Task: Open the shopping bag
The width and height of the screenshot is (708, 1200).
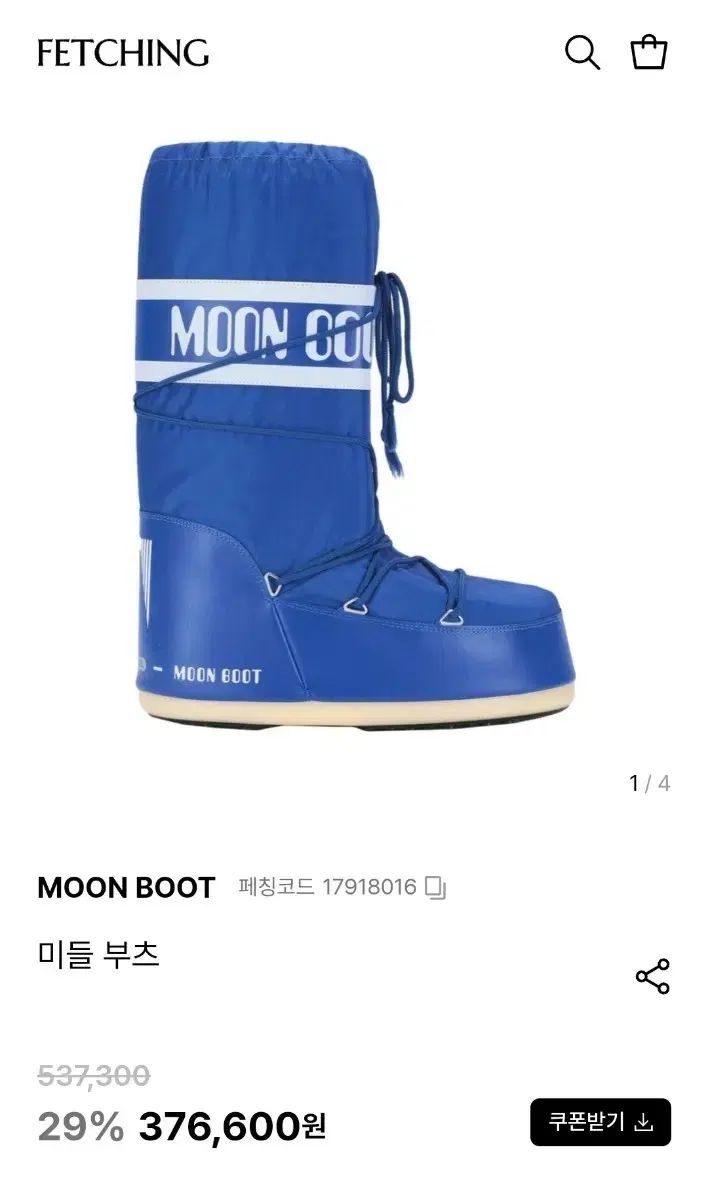Action: click(x=648, y=52)
